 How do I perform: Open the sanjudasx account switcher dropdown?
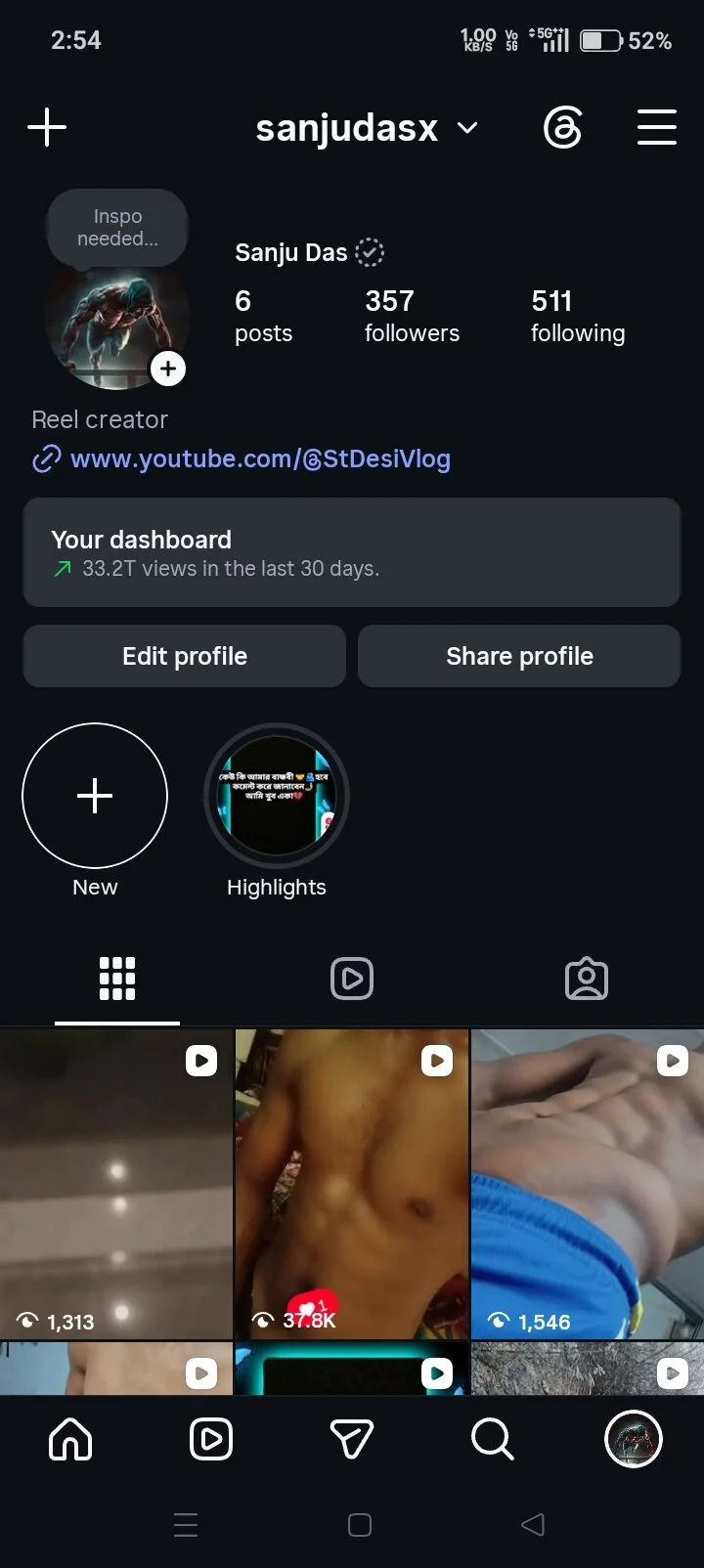[367, 128]
